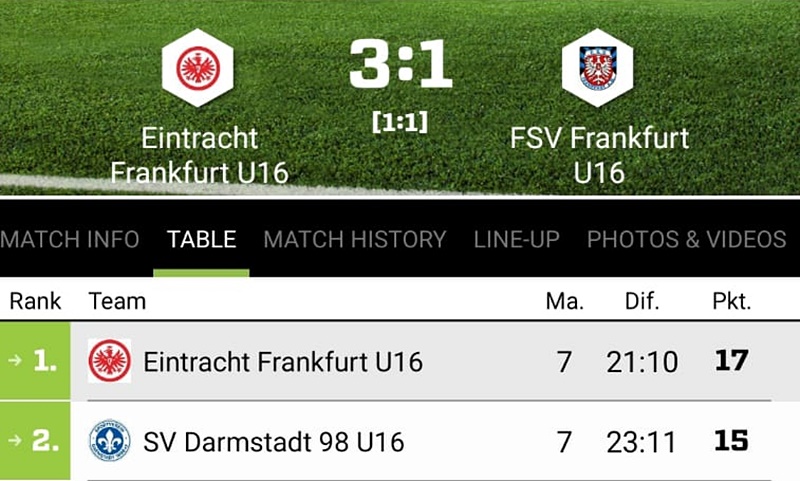
Task: Open Eintracht Frankfurt U16 table row
Action: point(283,361)
